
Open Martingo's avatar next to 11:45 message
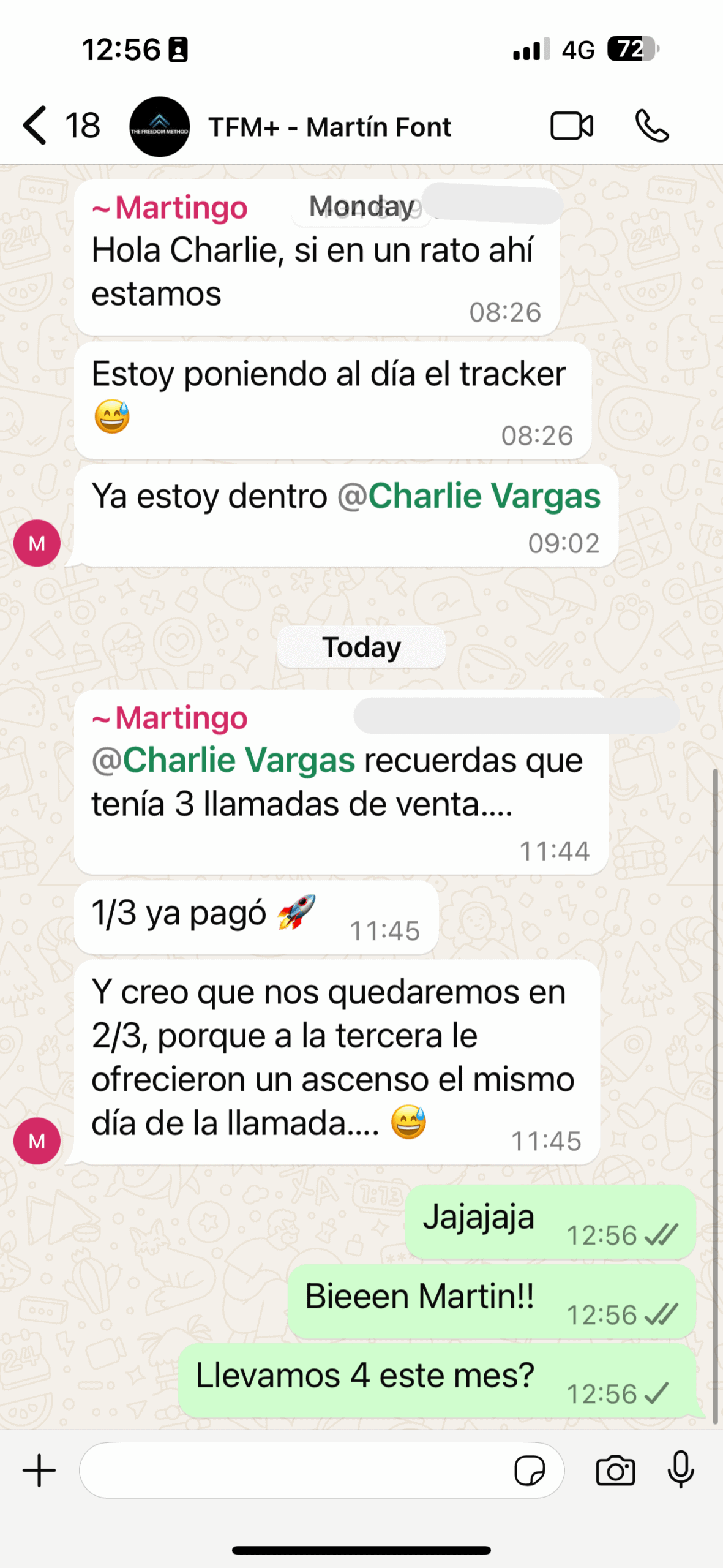click(x=37, y=1140)
